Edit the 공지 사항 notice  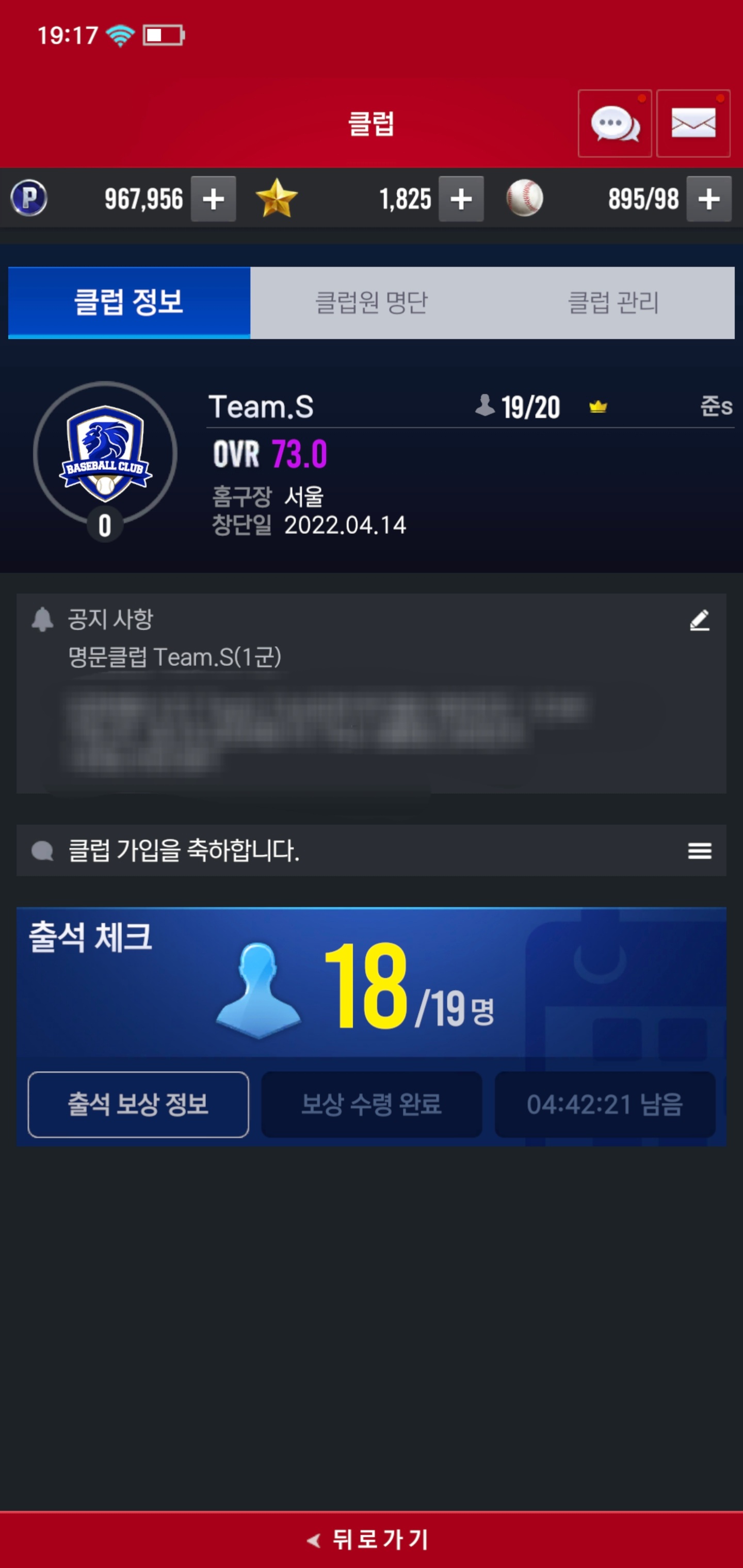[x=699, y=620]
